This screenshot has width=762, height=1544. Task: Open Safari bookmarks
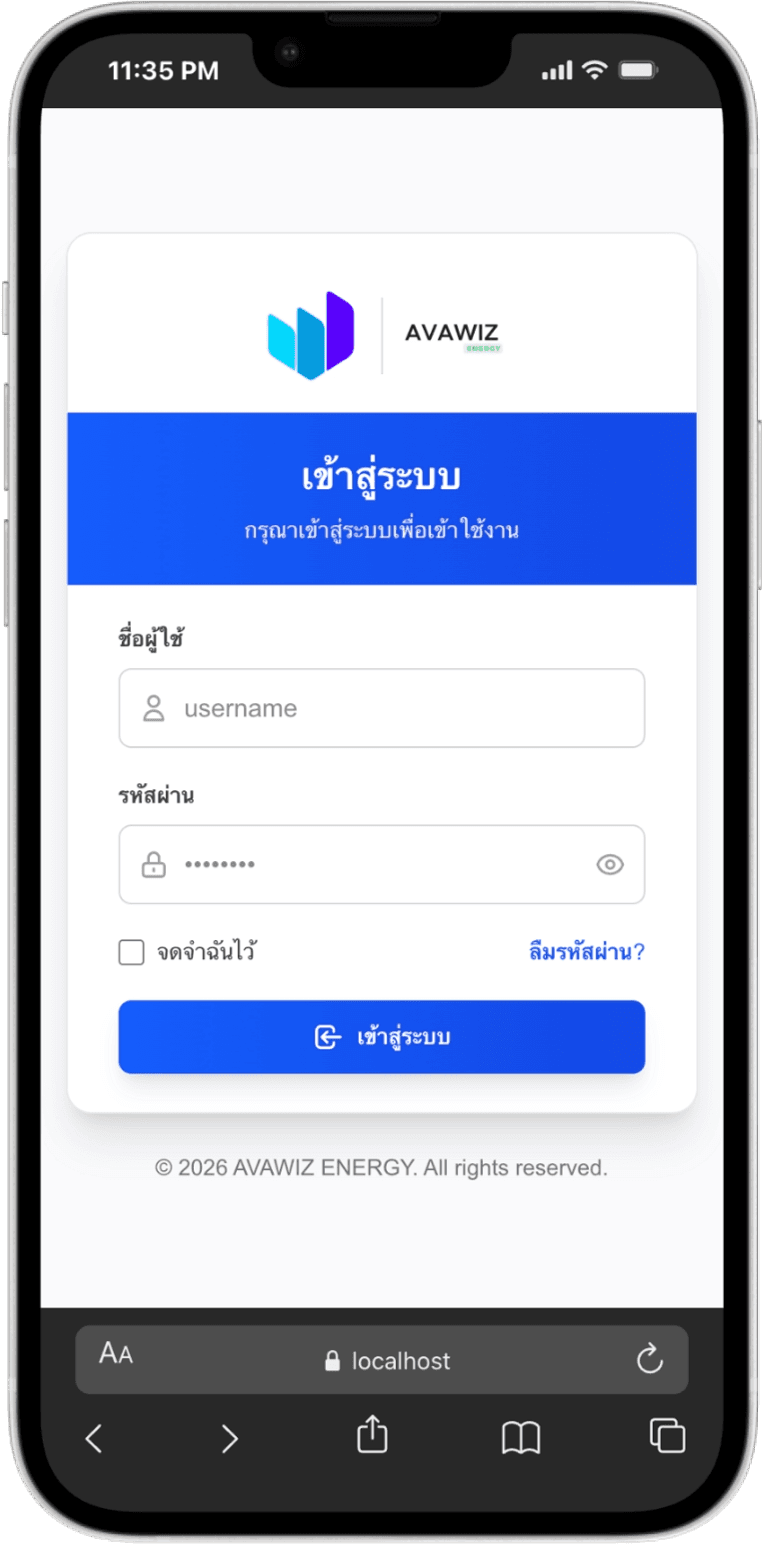[520, 1438]
